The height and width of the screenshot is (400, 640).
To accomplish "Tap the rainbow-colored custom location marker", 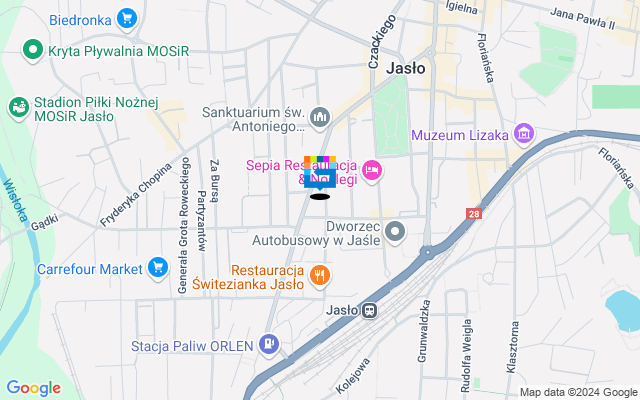I will tap(319, 172).
